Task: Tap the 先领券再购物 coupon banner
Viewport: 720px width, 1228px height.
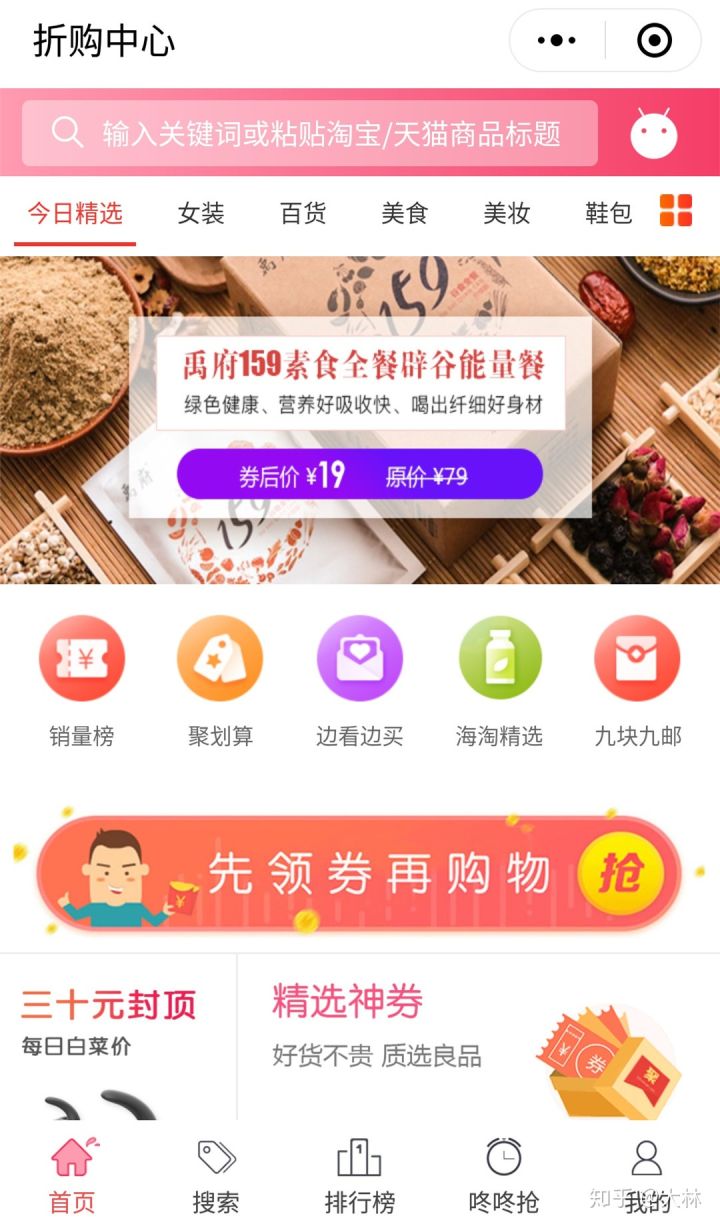Action: click(360, 873)
